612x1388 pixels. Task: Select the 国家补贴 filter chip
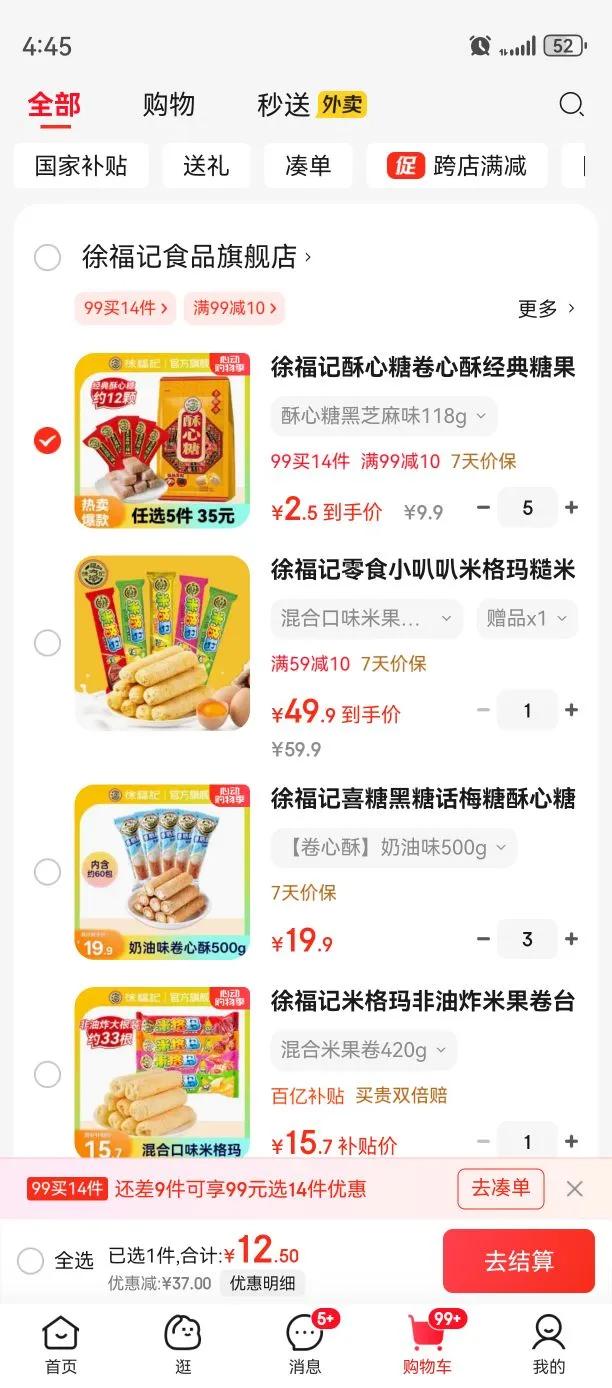(81, 166)
